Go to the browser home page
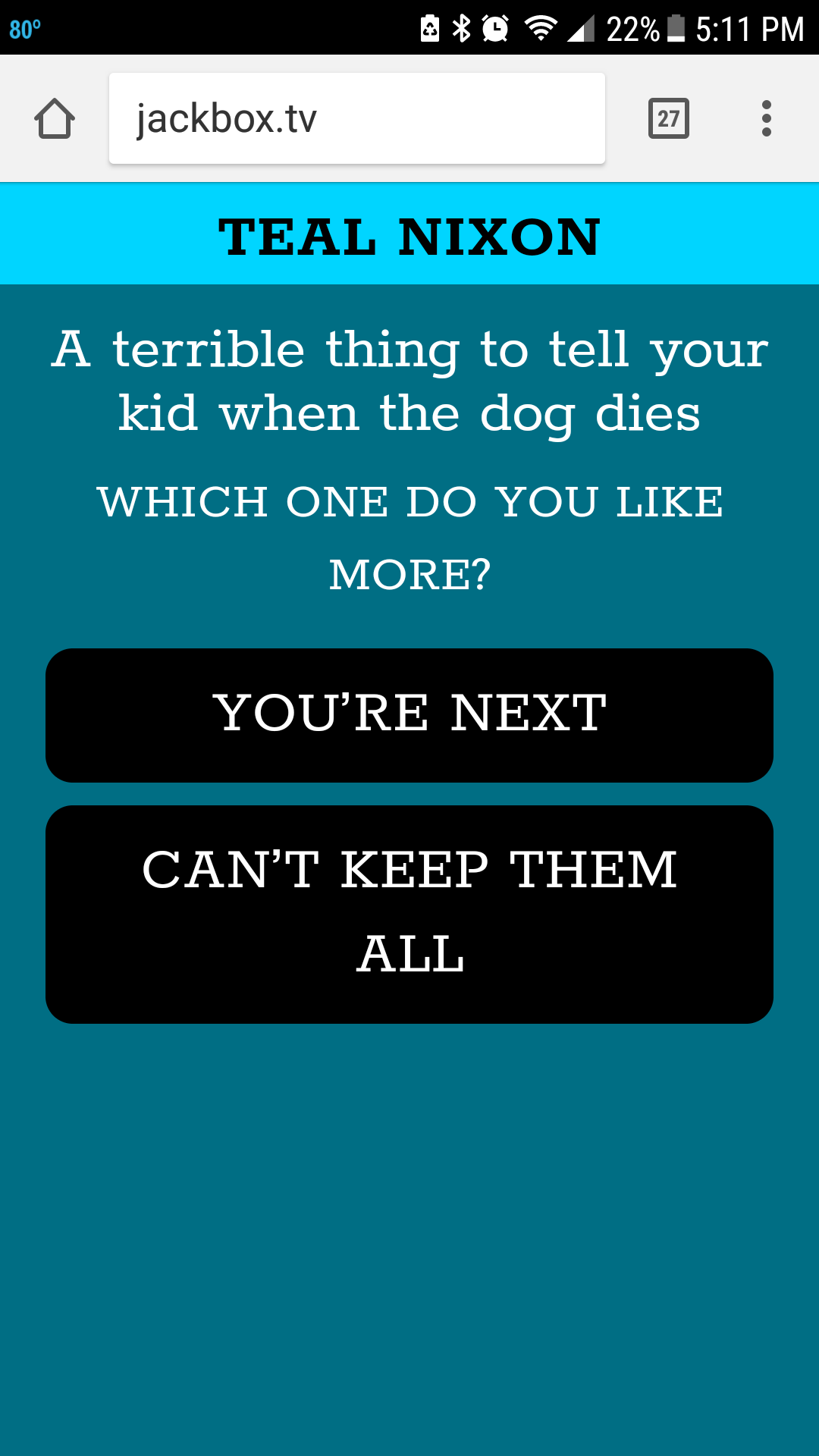 tap(55, 118)
